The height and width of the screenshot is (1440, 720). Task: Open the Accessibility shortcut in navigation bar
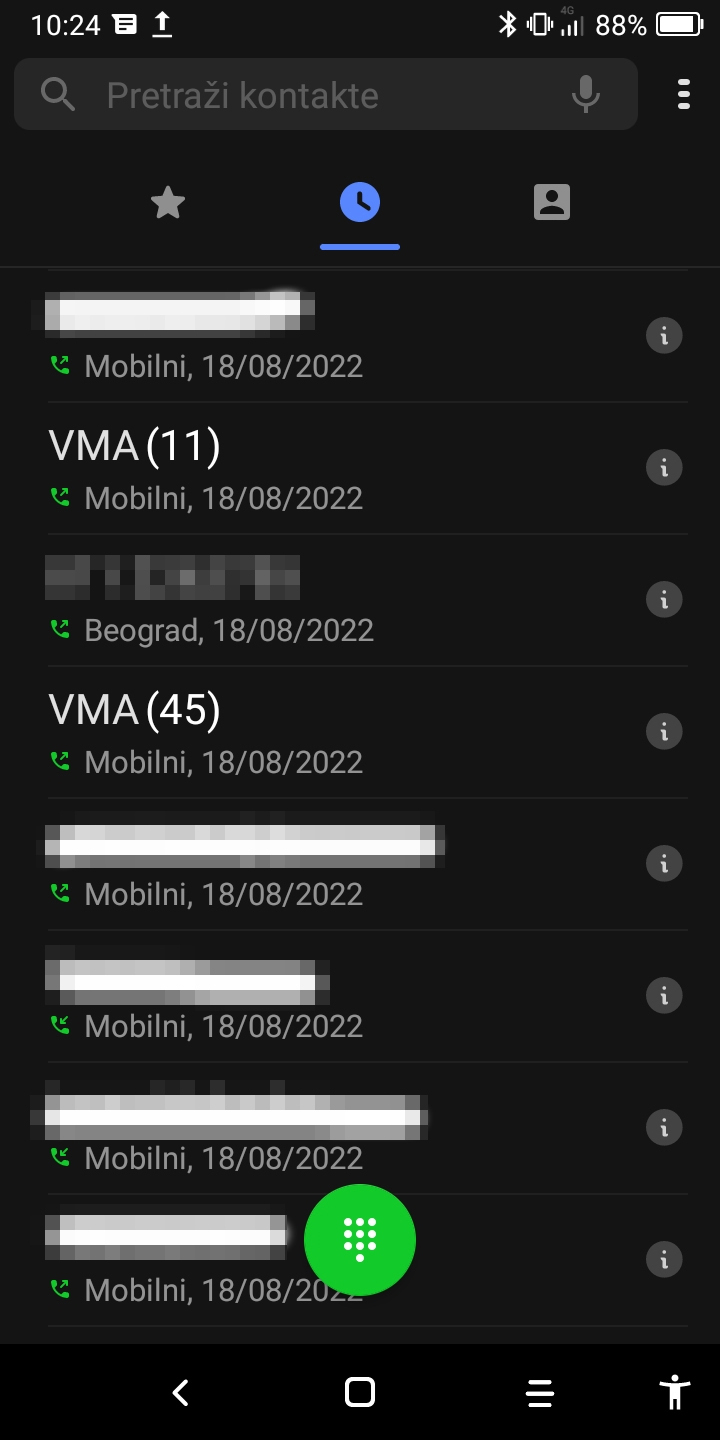(675, 1392)
